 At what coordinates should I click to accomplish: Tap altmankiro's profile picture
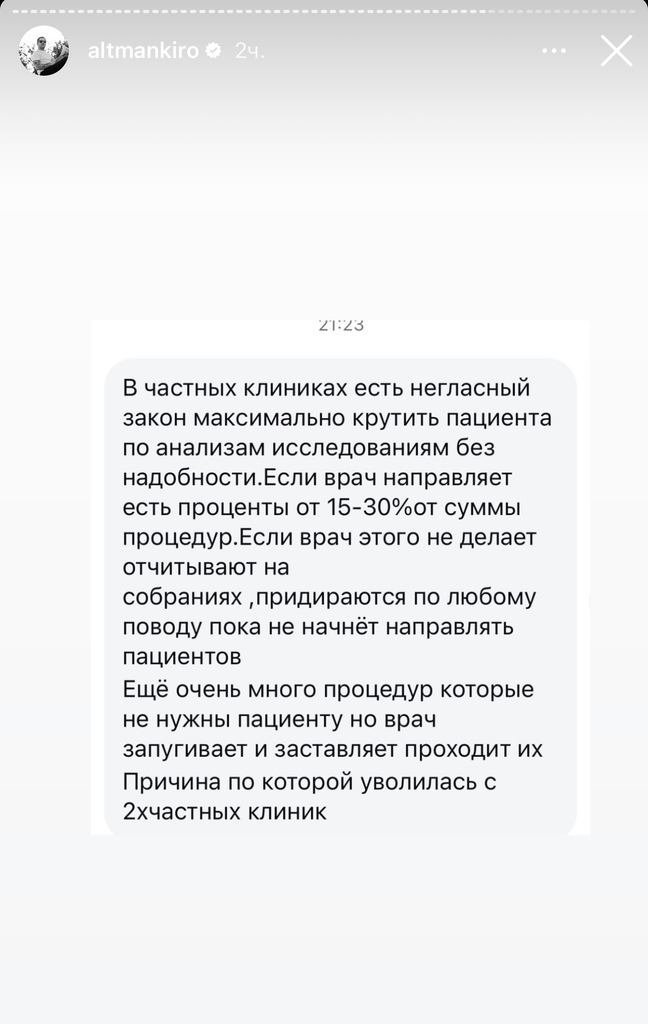[44, 50]
